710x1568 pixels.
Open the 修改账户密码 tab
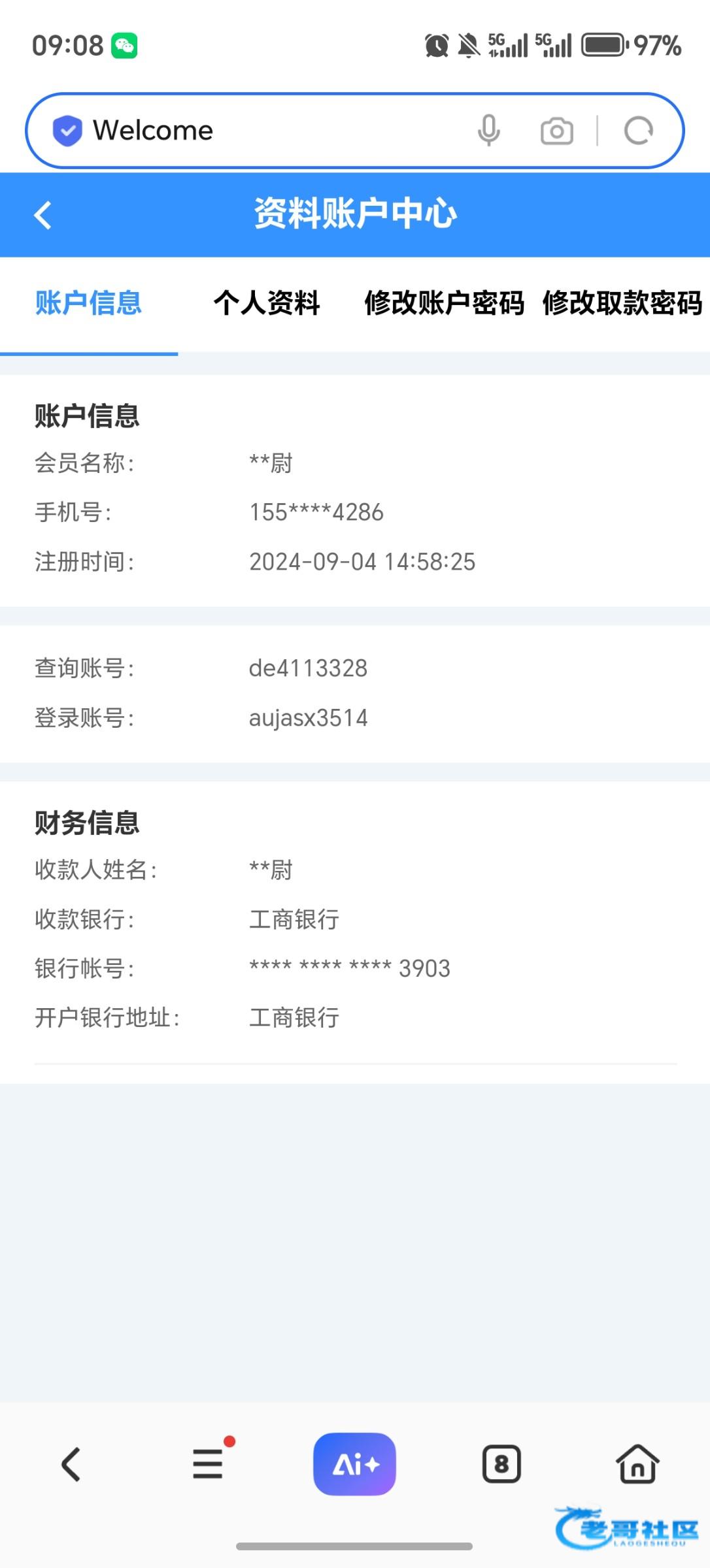click(x=444, y=303)
